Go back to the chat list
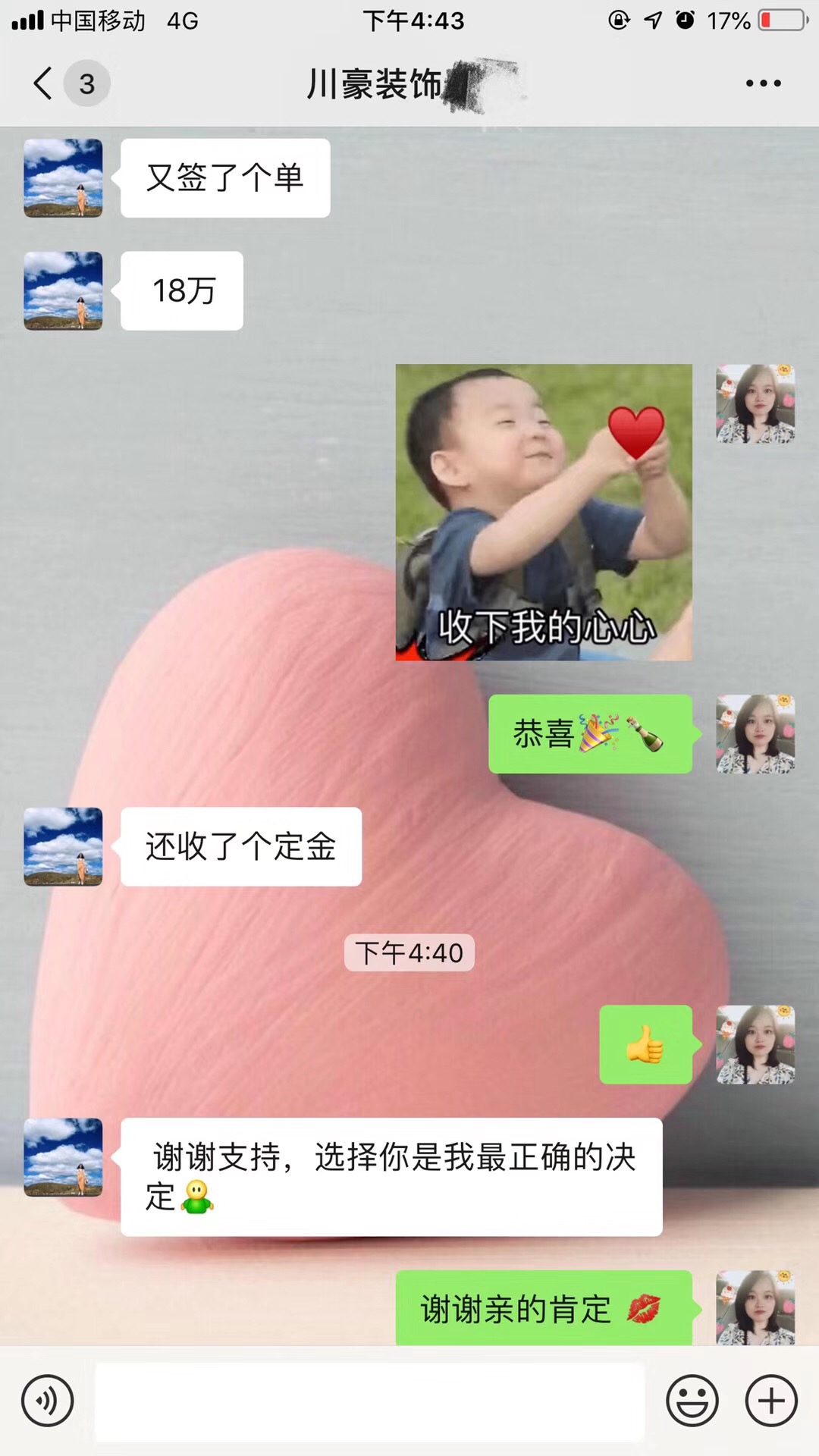 pos(44,83)
